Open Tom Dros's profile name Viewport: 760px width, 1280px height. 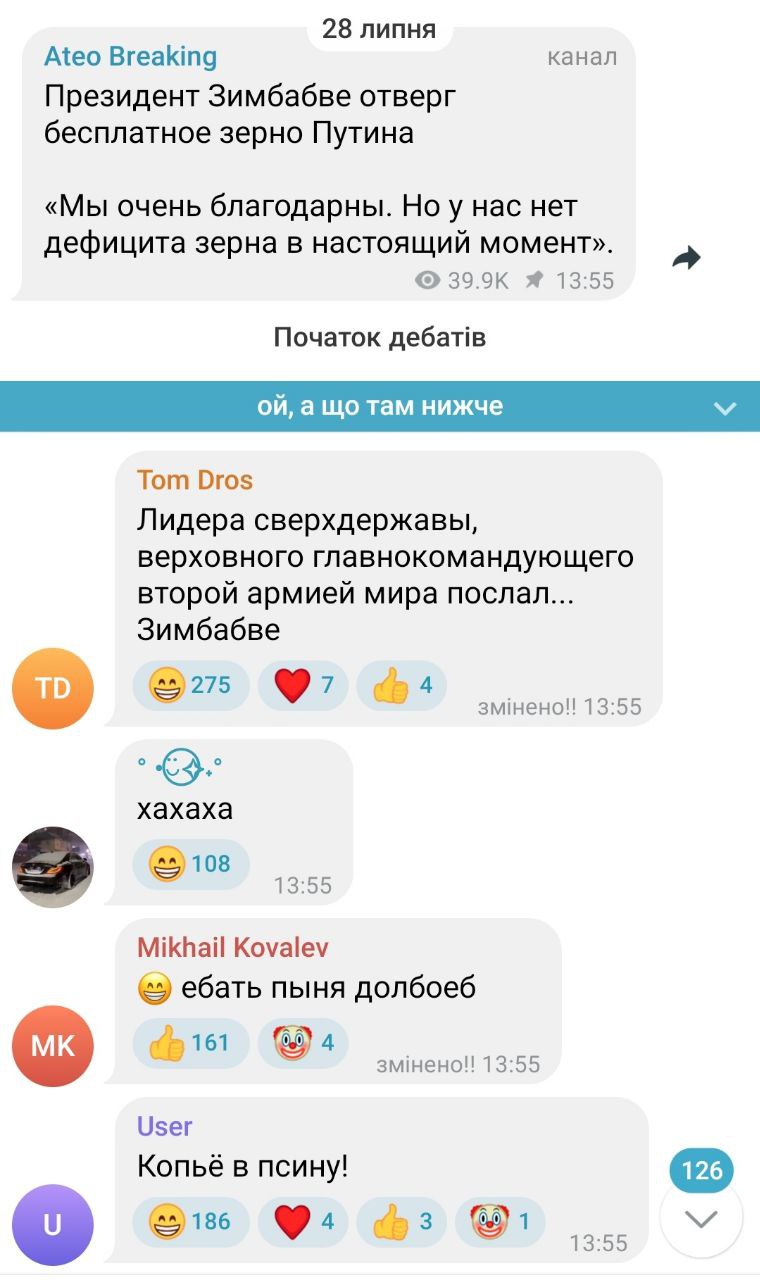pyautogui.click(x=195, y=480)
